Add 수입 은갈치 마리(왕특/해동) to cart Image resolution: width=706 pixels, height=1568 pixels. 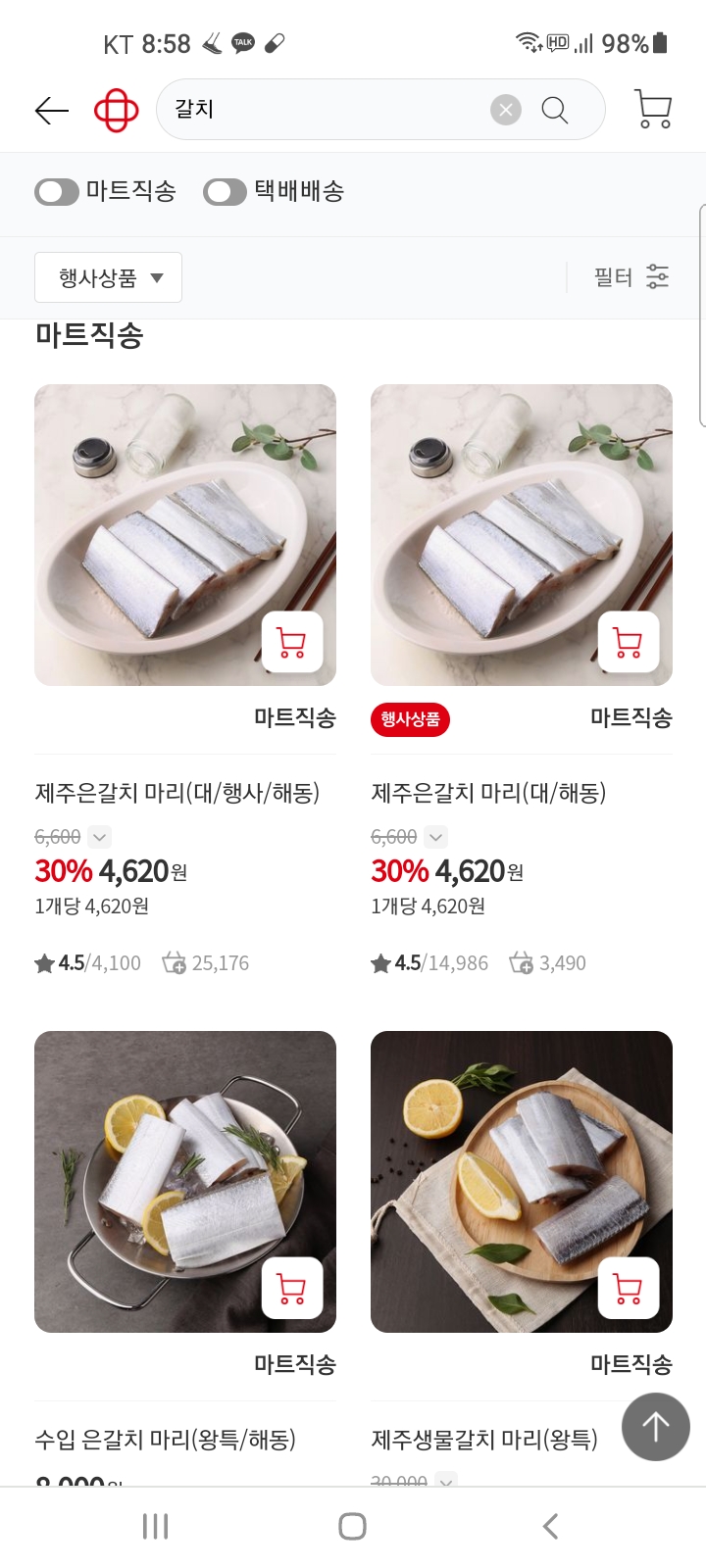pos(292,1288)
